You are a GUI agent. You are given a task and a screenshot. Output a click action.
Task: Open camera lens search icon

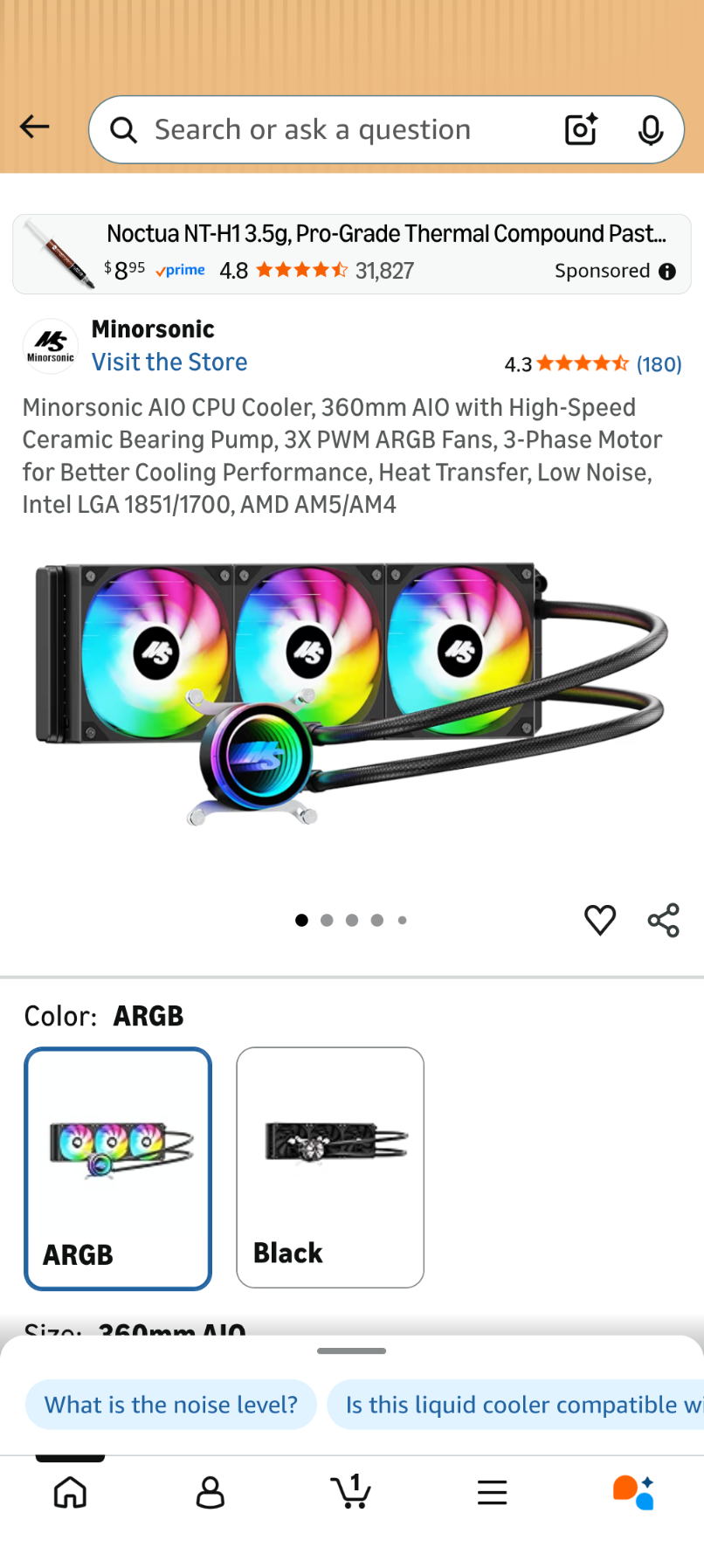tap(581, 130)
